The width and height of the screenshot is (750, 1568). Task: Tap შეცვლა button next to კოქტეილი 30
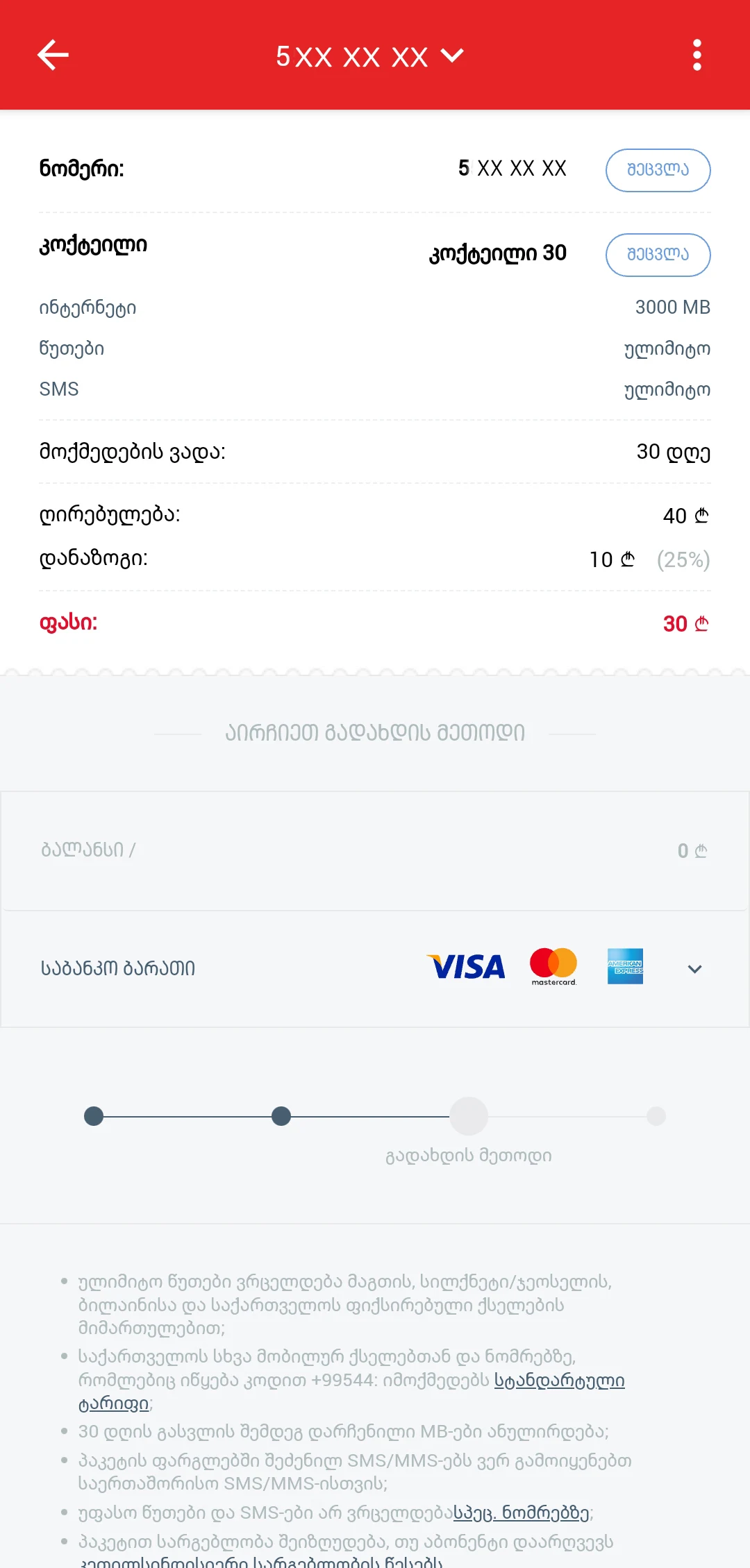pos(658,255)
